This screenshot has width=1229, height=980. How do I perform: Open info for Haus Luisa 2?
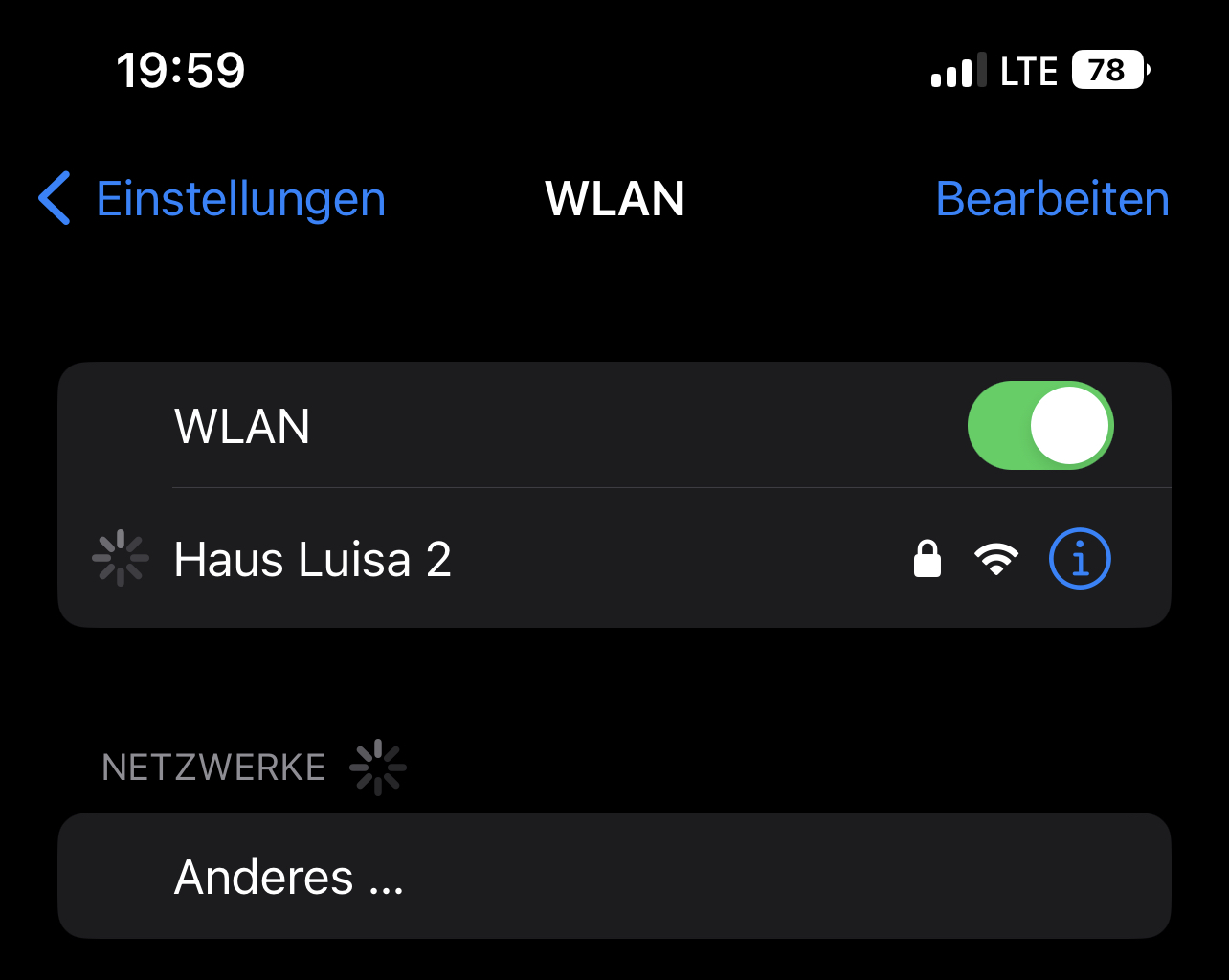click(1080, 560)
